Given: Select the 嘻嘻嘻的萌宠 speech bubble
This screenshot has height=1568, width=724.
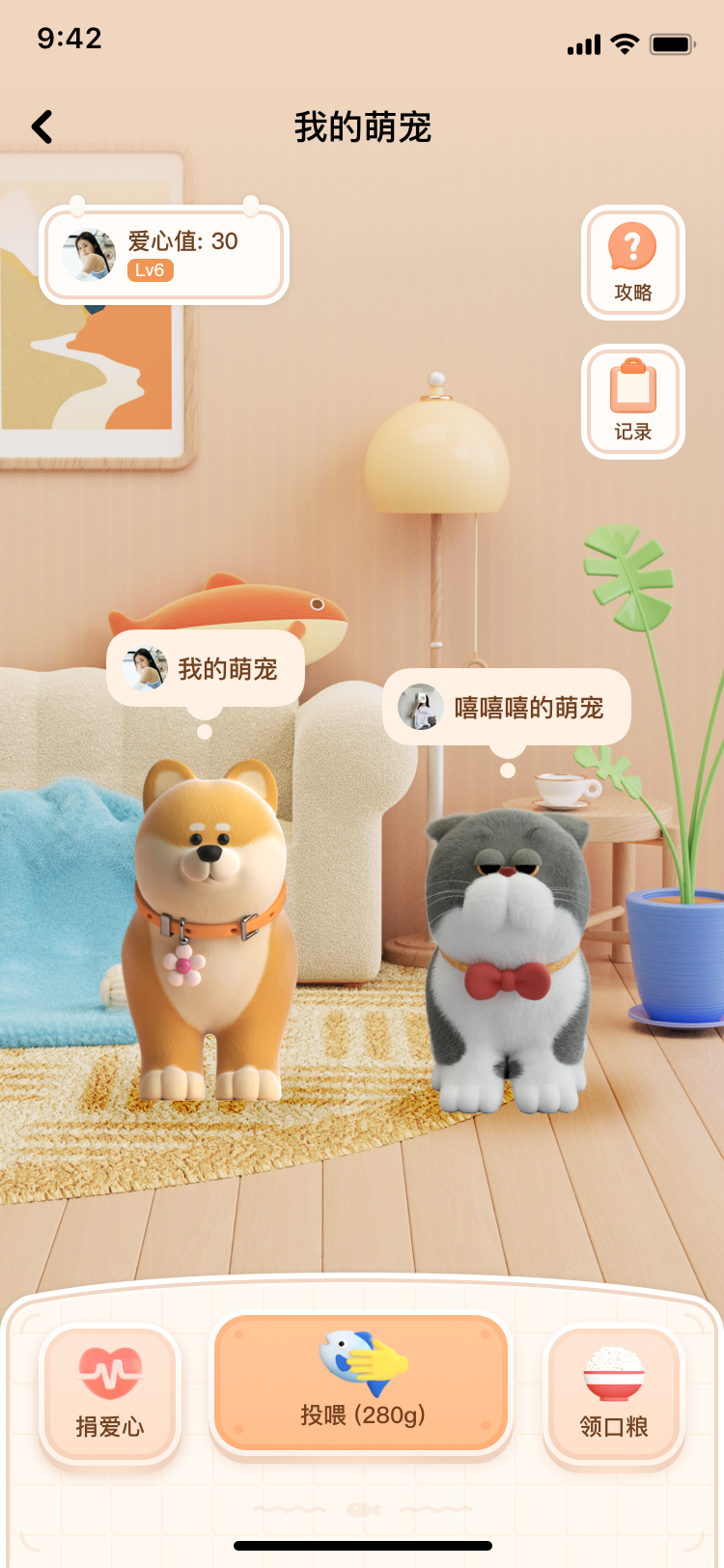Looking at the screenshot, I should point(507,707).
